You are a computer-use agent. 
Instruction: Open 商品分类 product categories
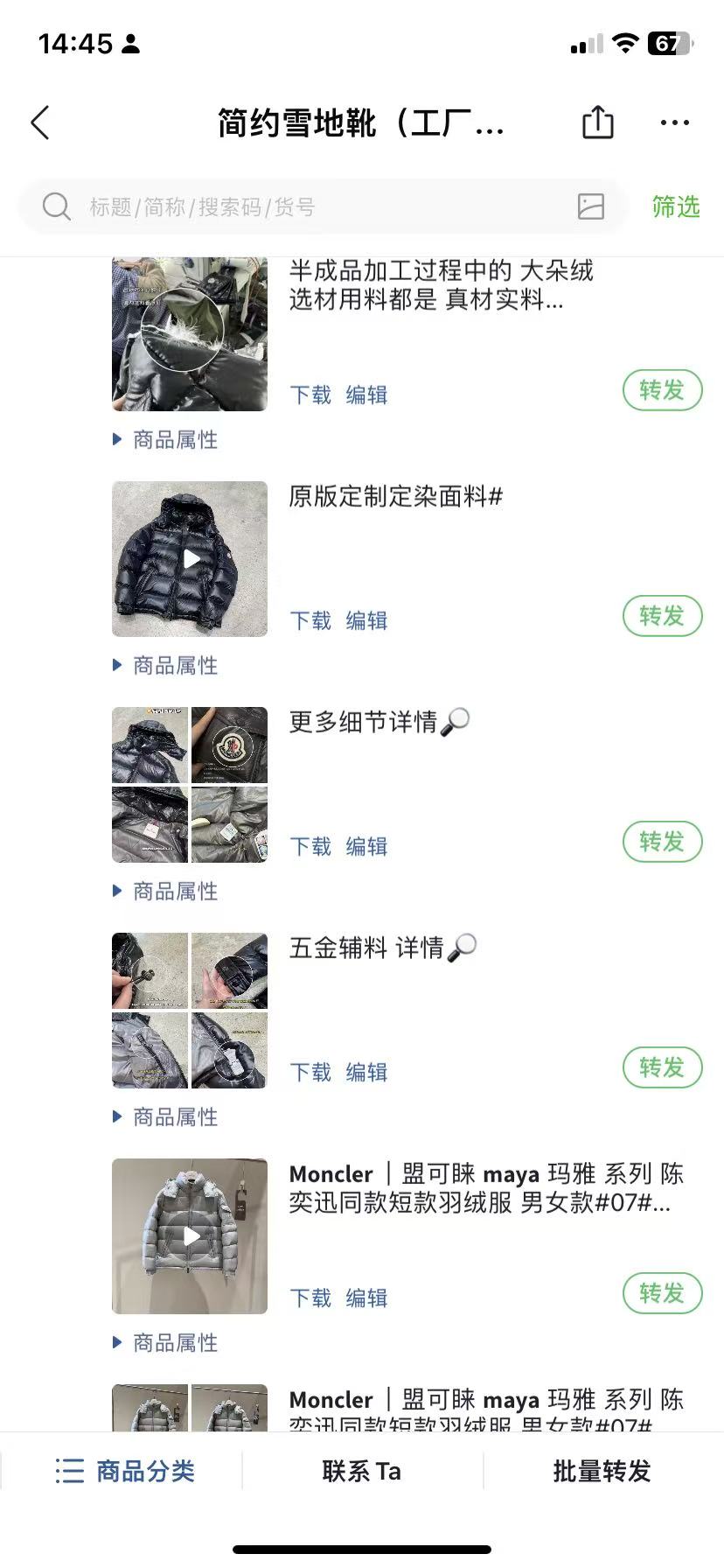(x=125, y=1471)
